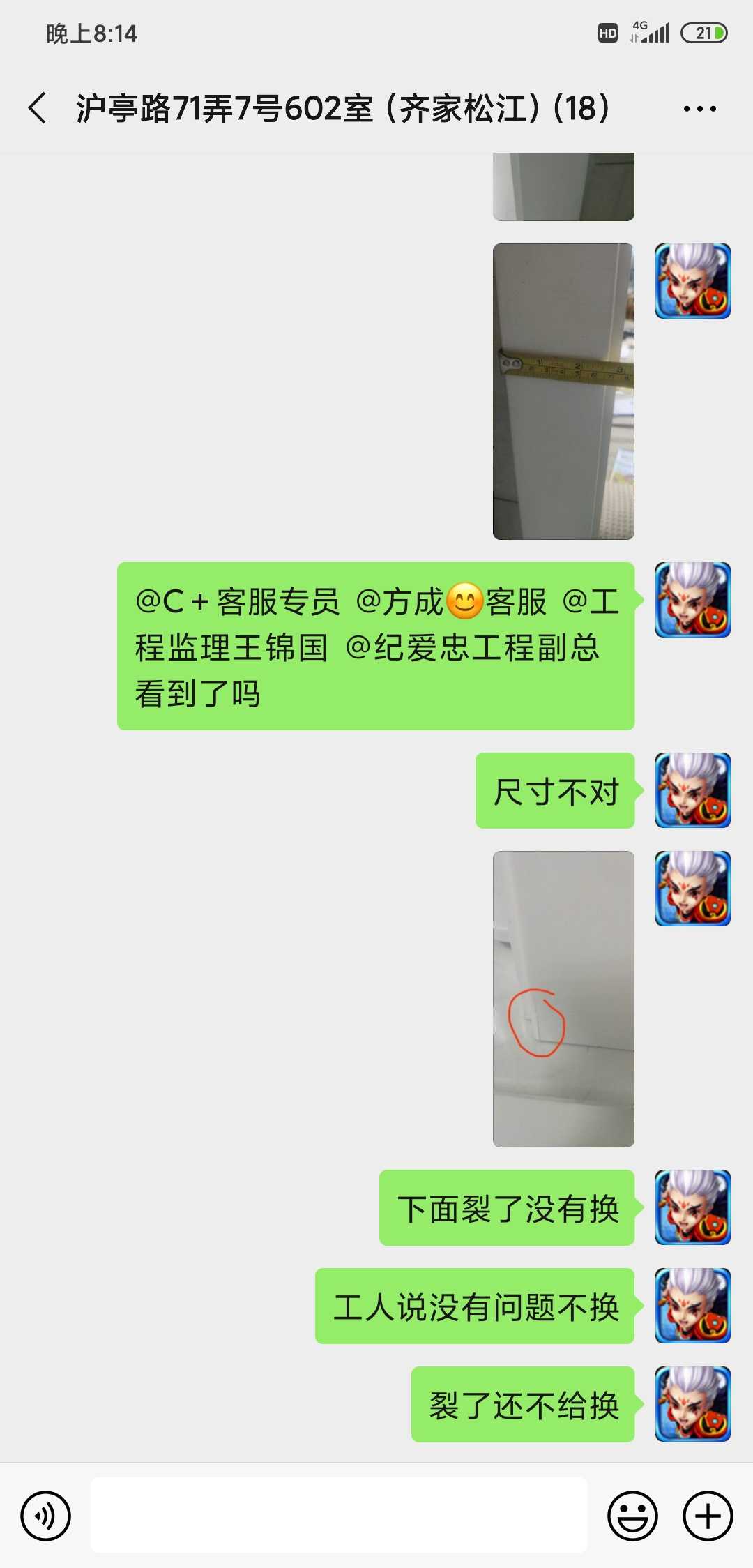
Task: Tap the message text field
Action: (x=339, y=1516)
